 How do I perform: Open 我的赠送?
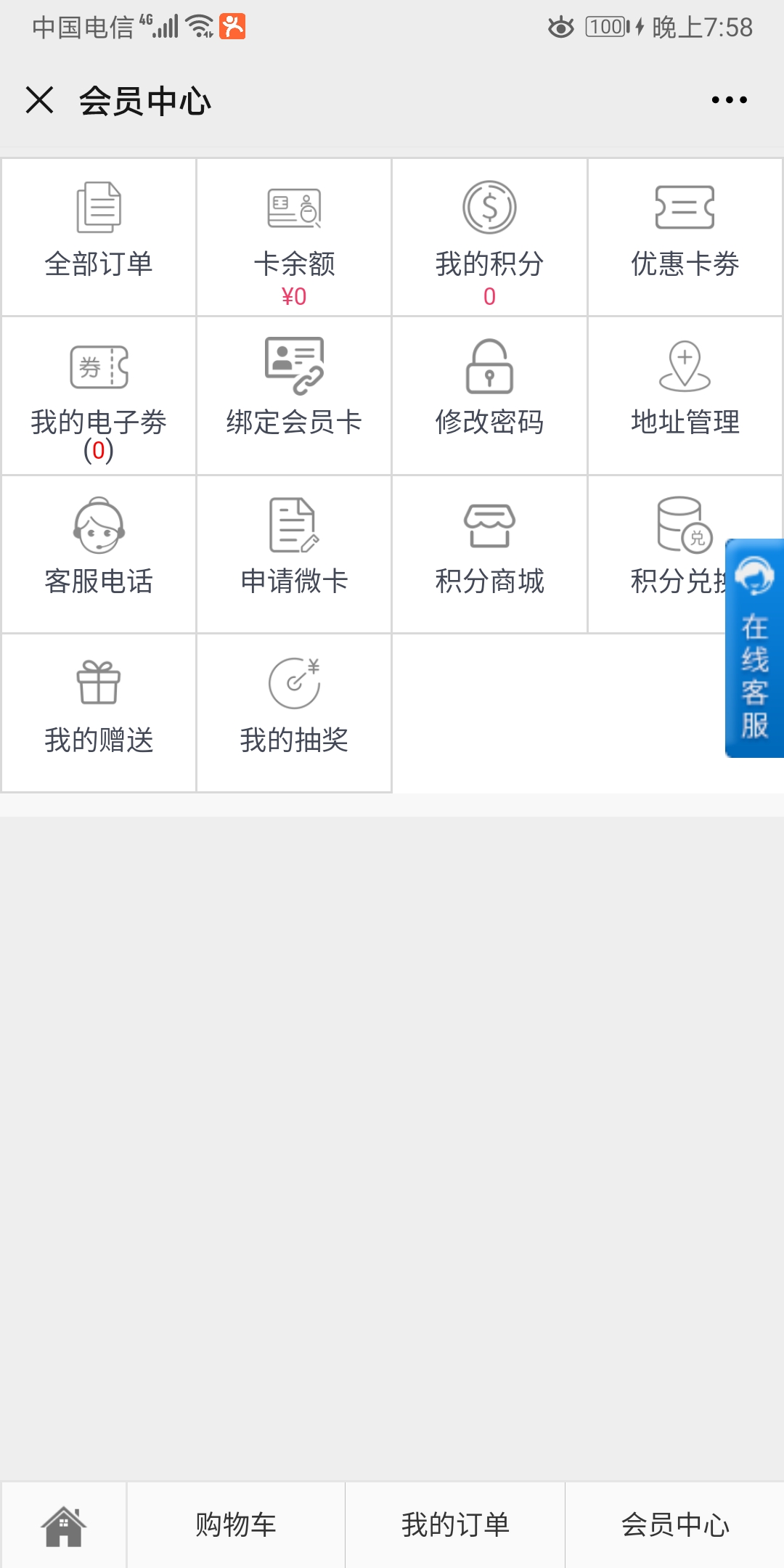tap(99, 713)
